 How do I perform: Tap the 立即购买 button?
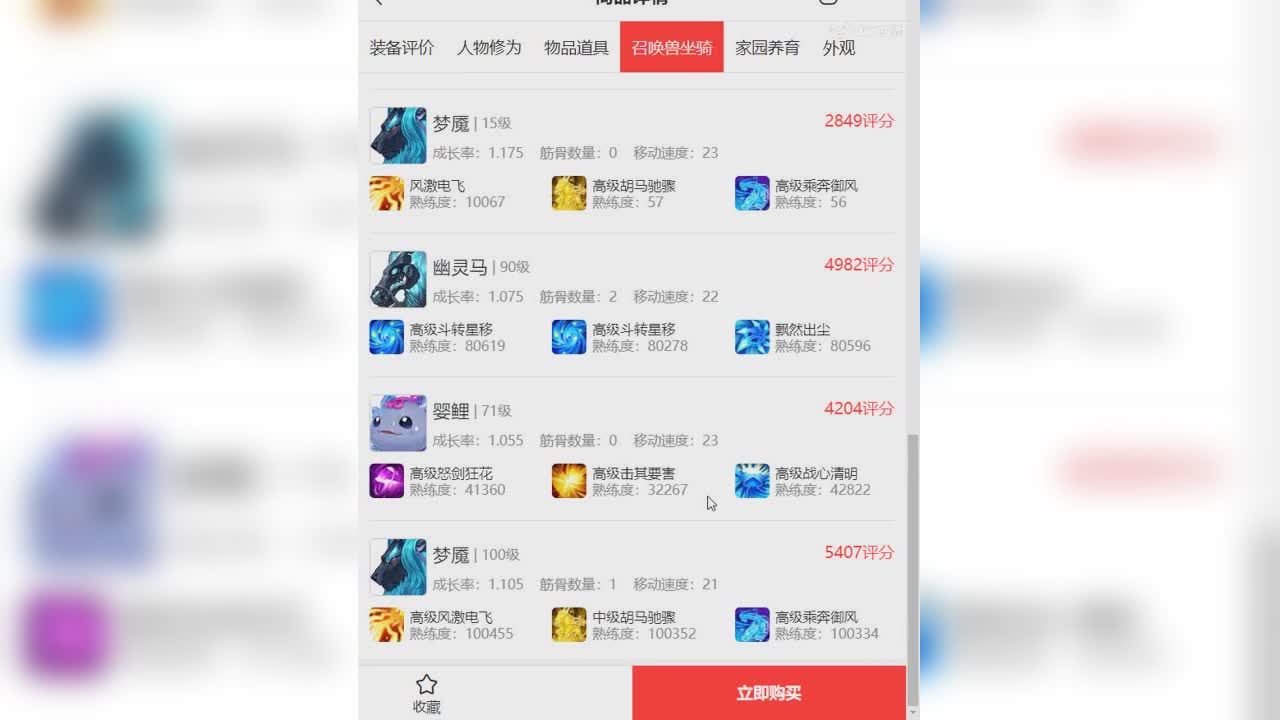[768, 693]
